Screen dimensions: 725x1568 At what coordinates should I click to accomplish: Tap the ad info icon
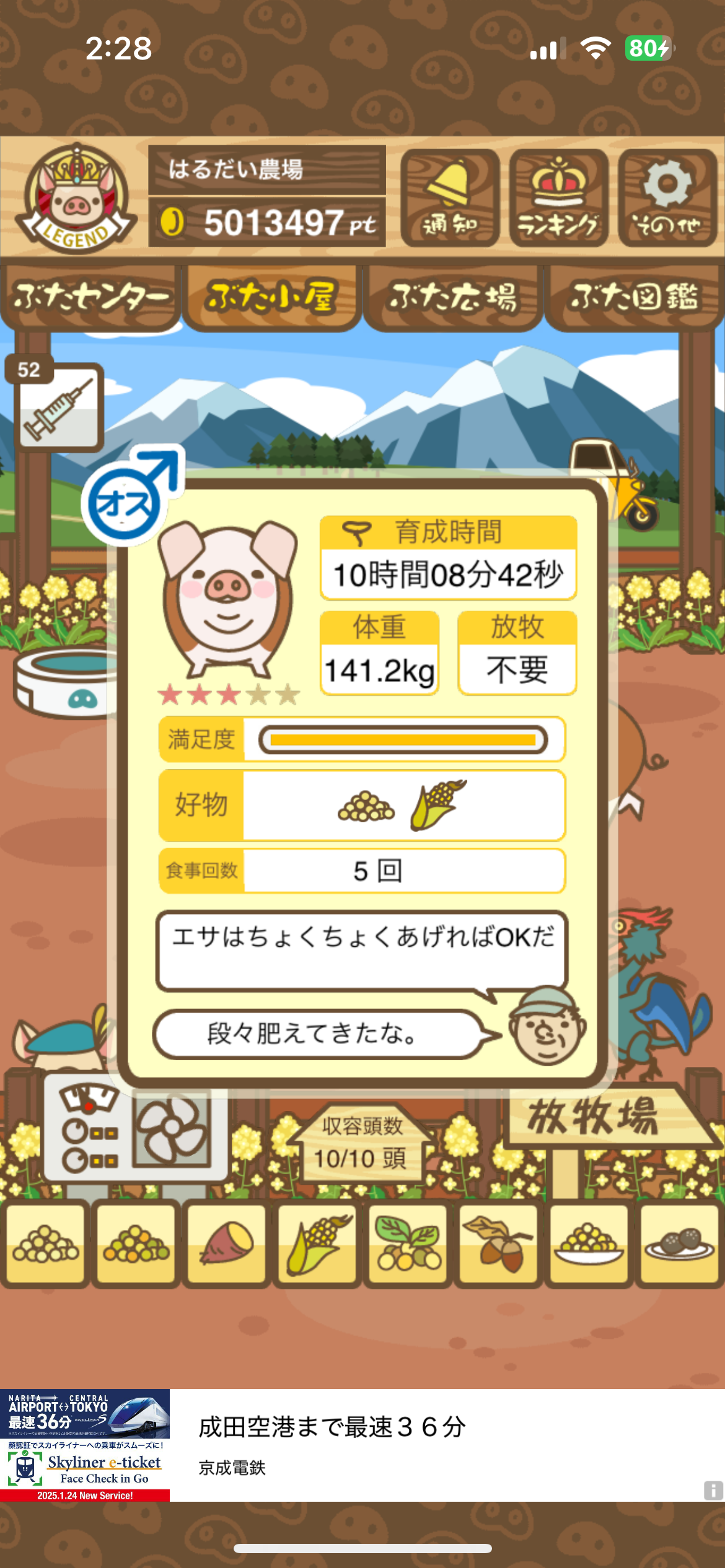pyautogui.click(x=713, y=1490)
